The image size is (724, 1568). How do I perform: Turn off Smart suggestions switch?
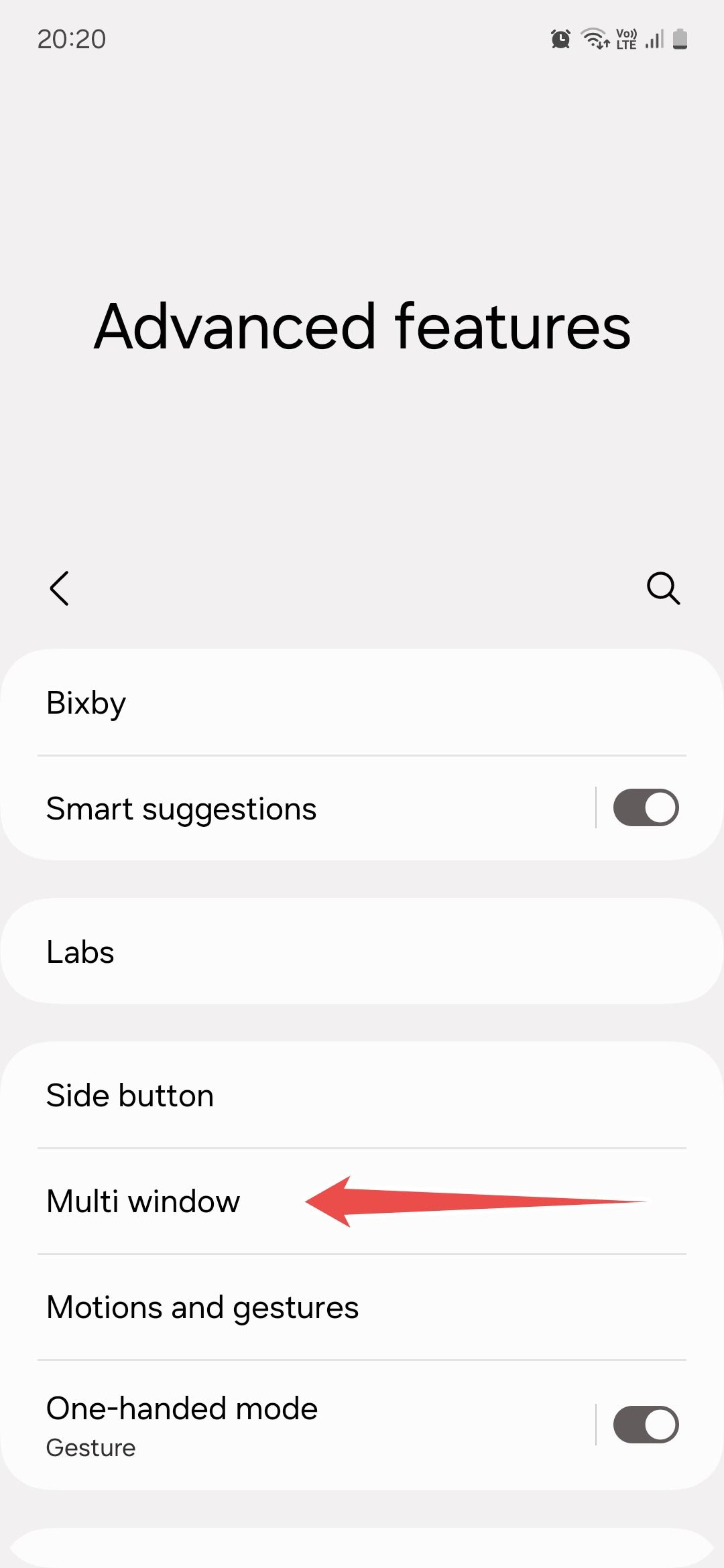[646, 807]
